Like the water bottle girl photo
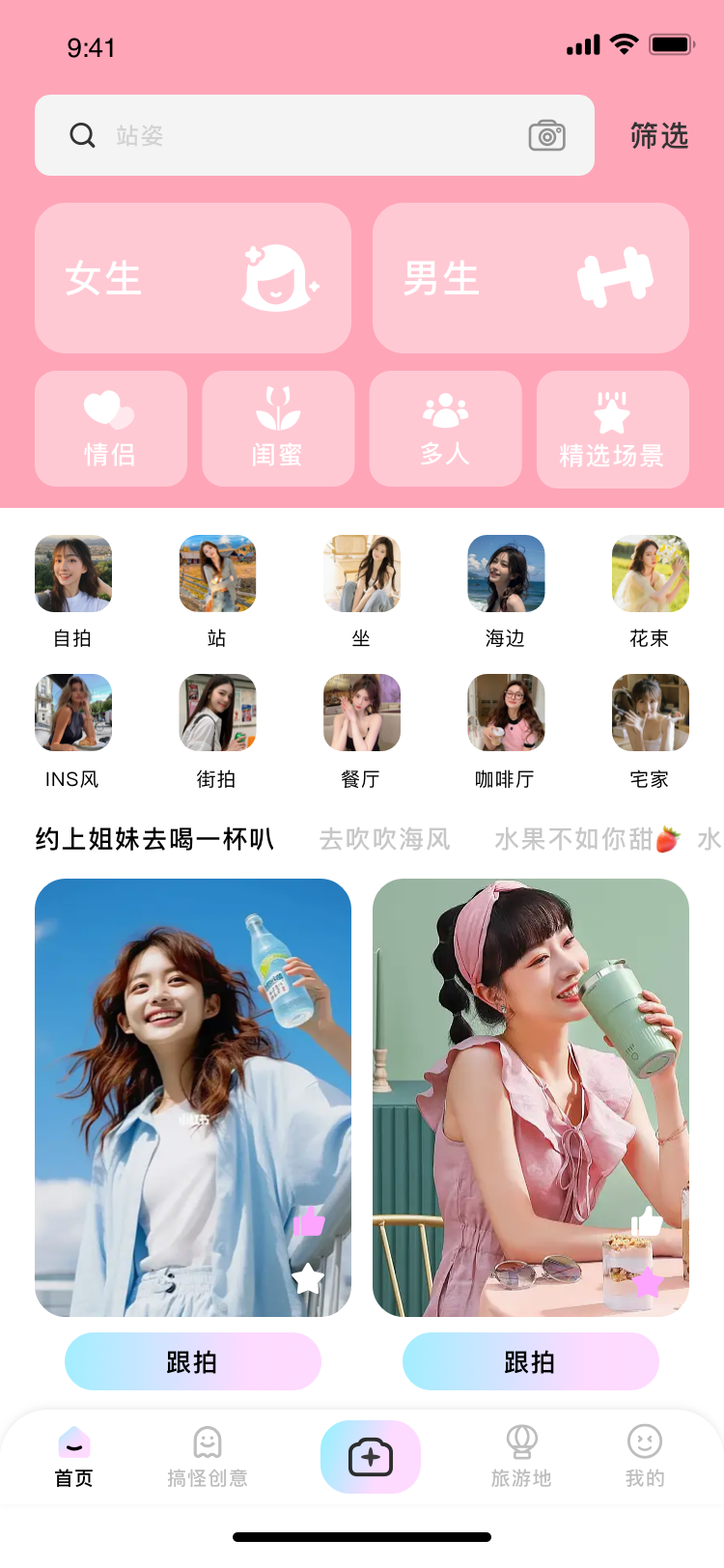 [309, 1222]
